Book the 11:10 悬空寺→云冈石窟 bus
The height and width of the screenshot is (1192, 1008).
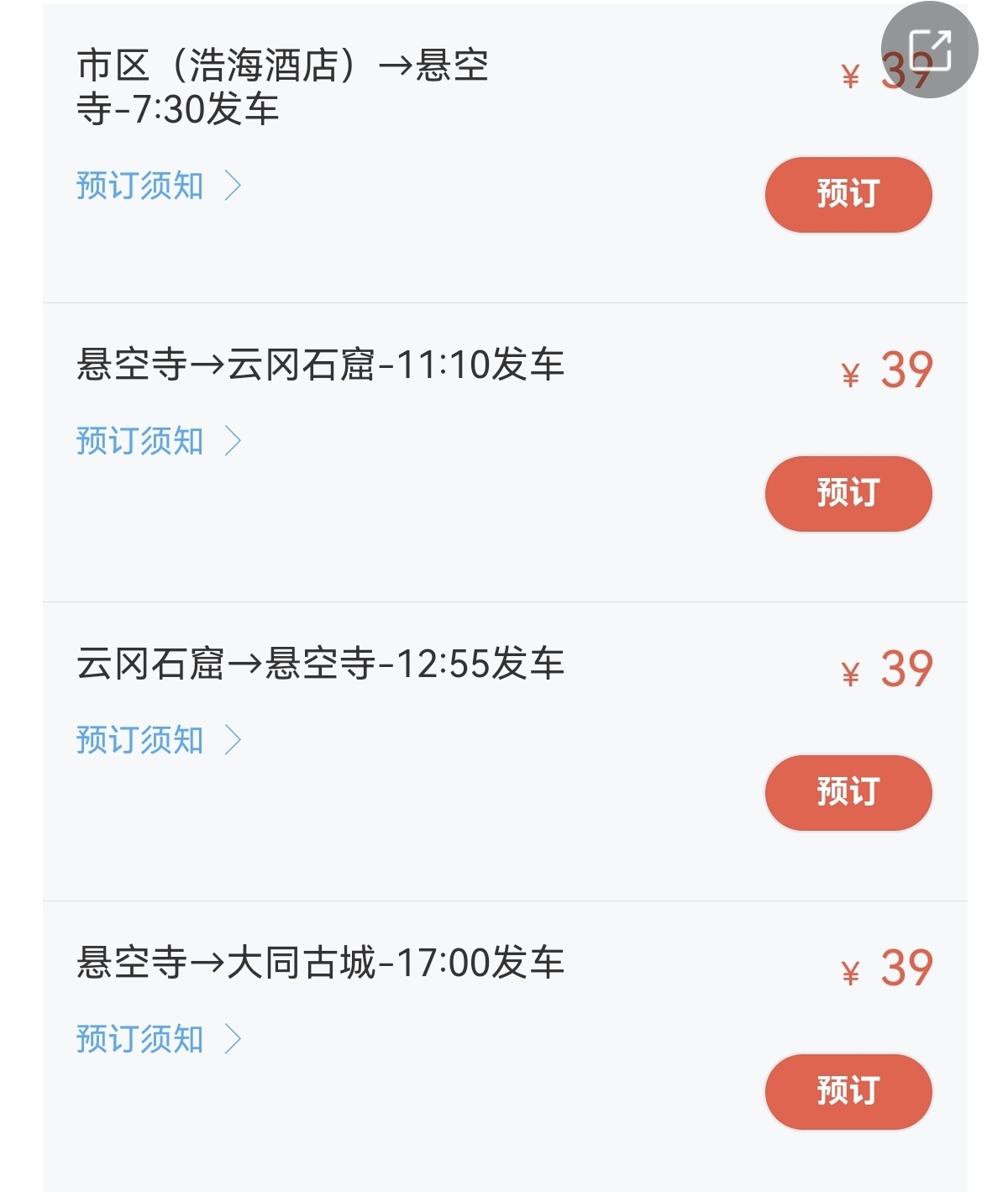(x=848, y=493)
